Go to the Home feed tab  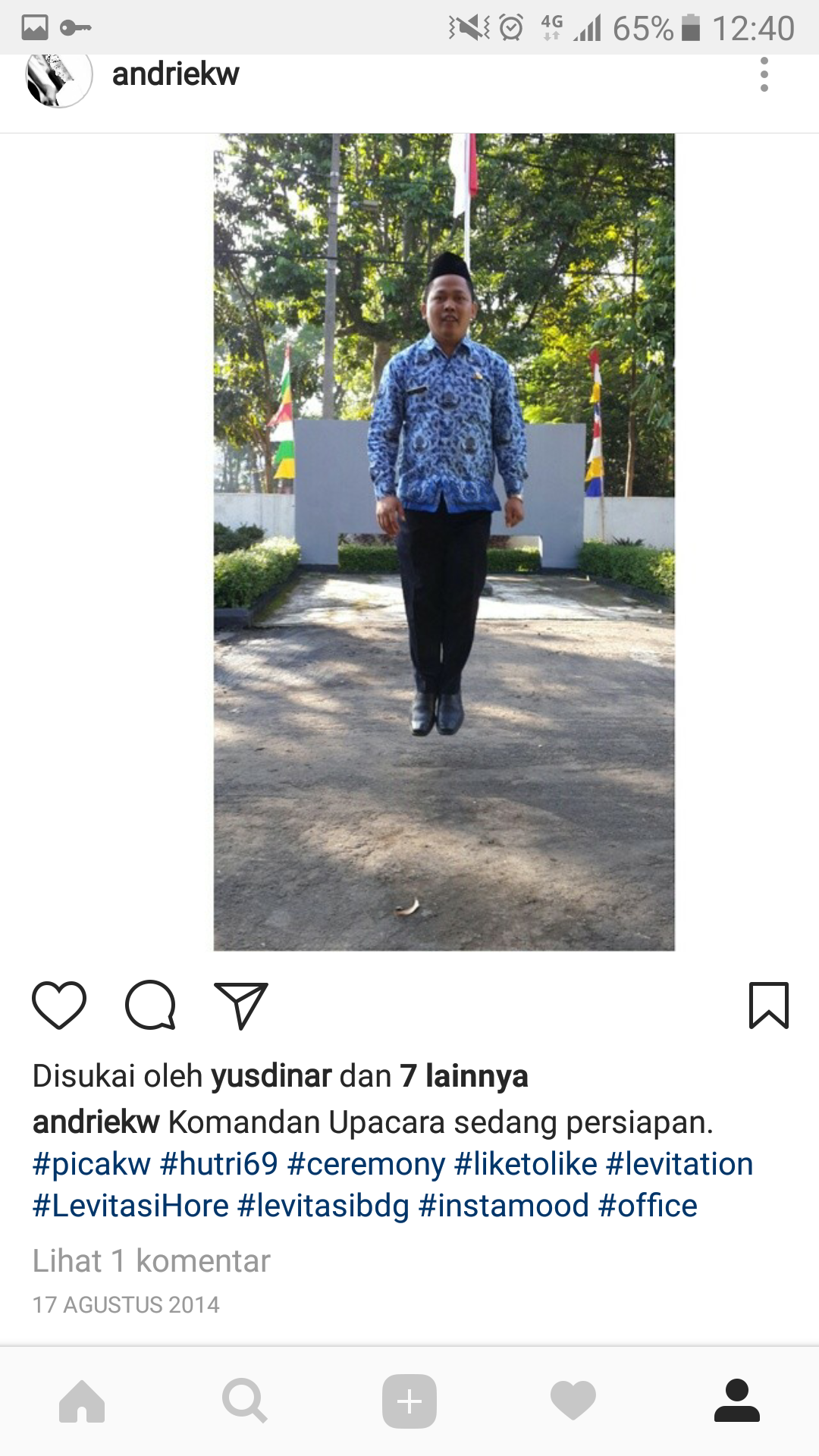tap(82, 1401)
